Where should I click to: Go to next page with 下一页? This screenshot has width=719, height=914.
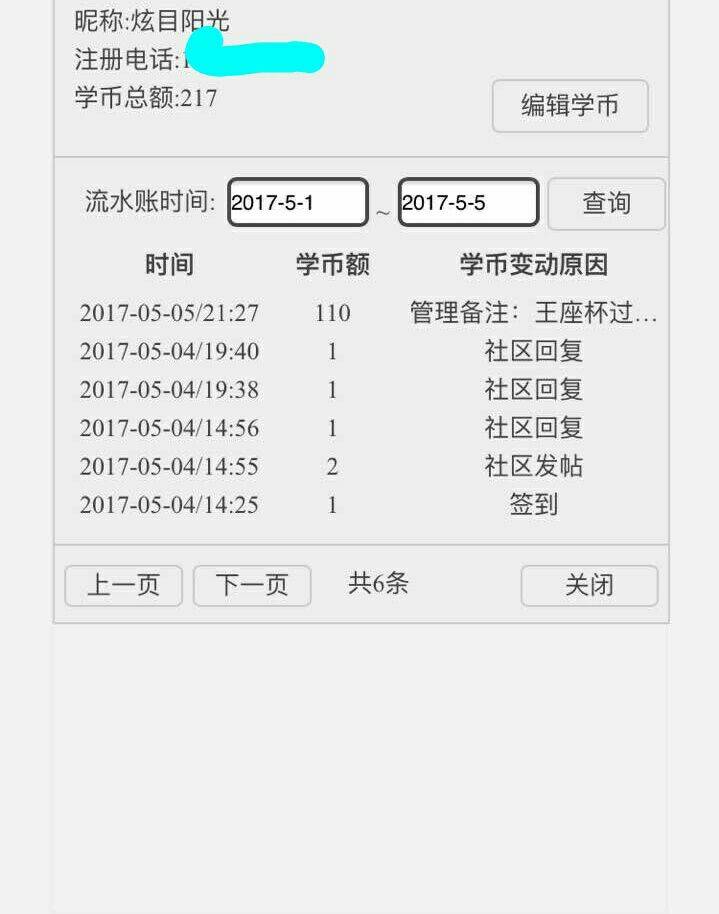[x=252, y=586]
